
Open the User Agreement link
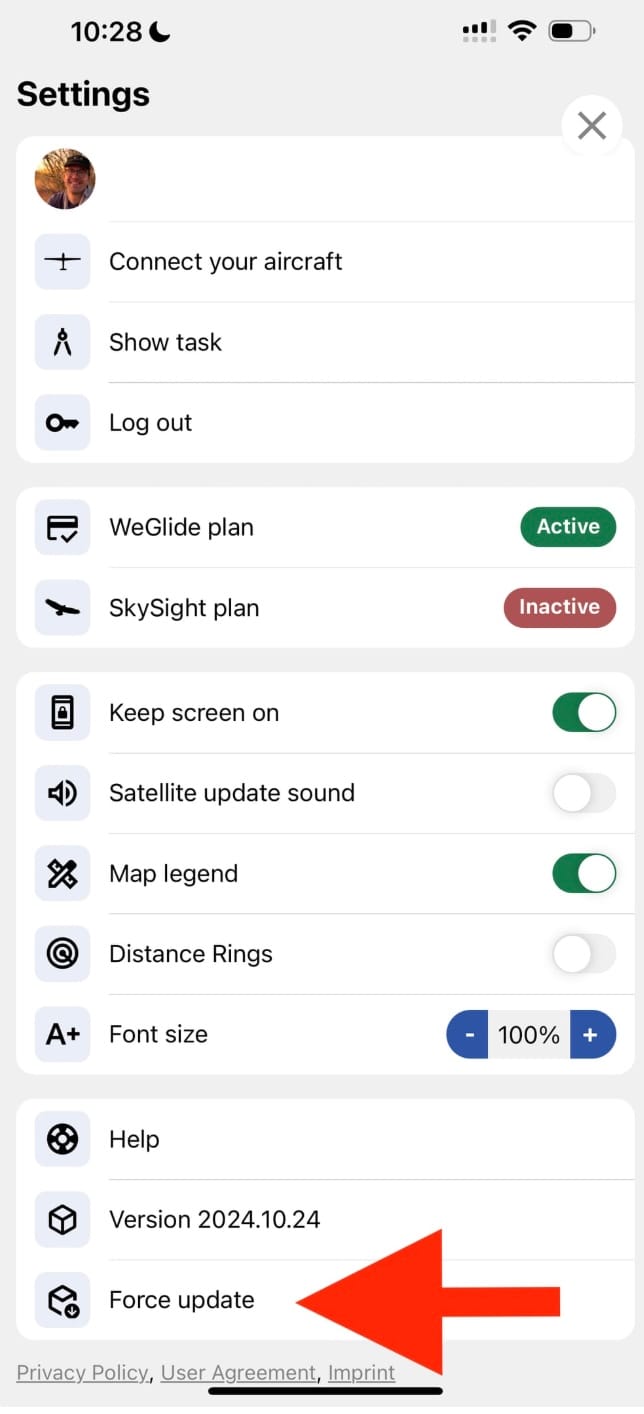pos(239,1373)
